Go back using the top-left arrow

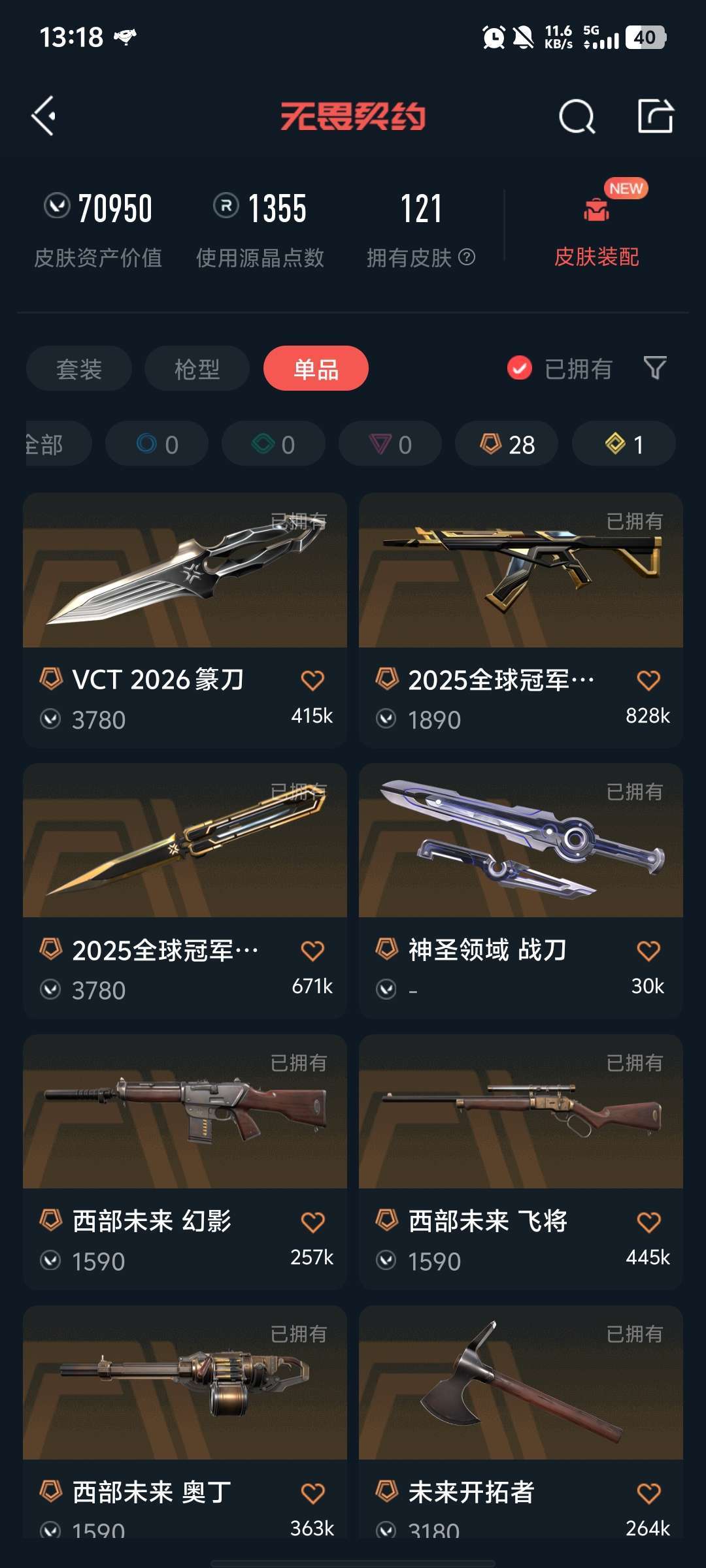[44, 116]
